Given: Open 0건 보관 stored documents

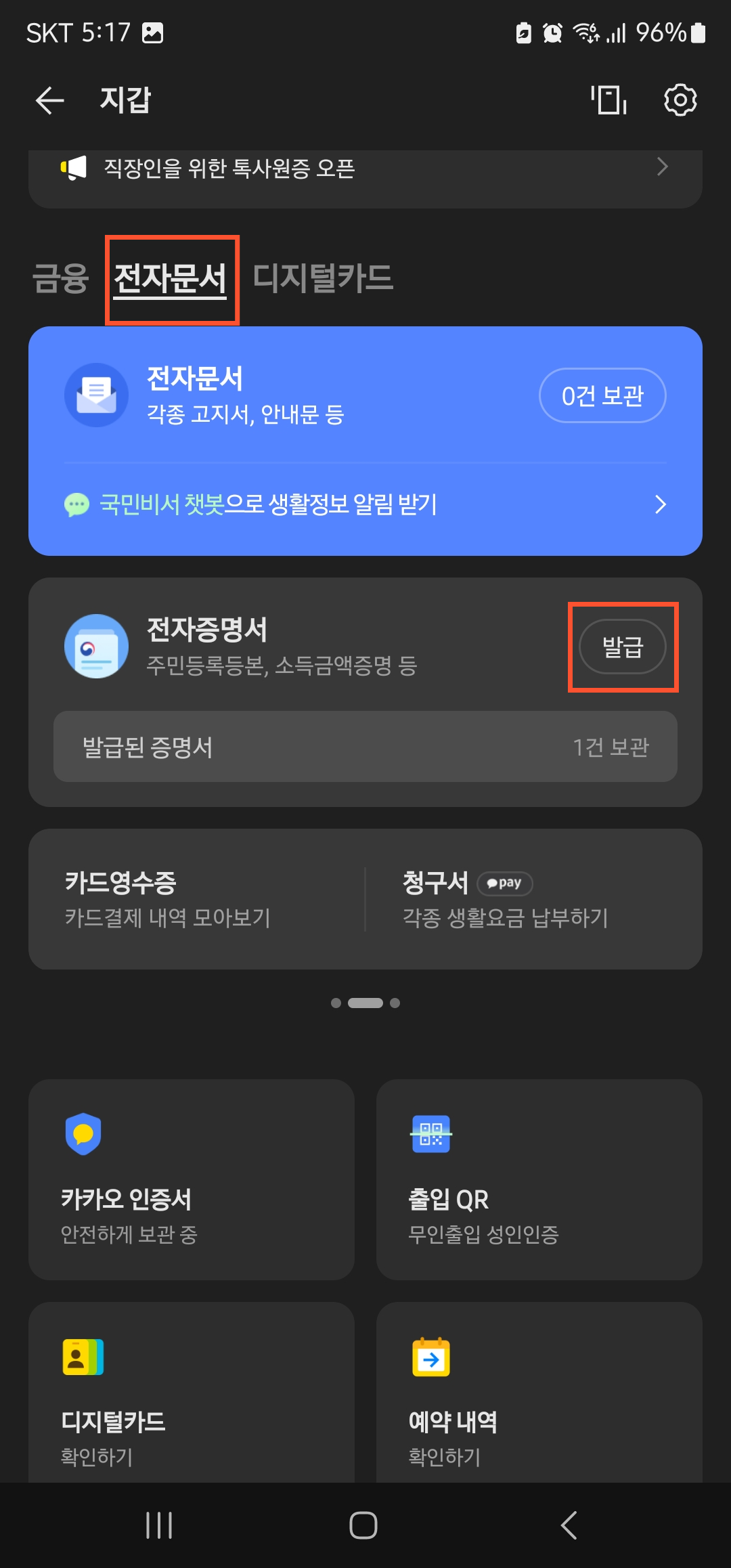Looking at the screenshot, I should click(602, 395).
